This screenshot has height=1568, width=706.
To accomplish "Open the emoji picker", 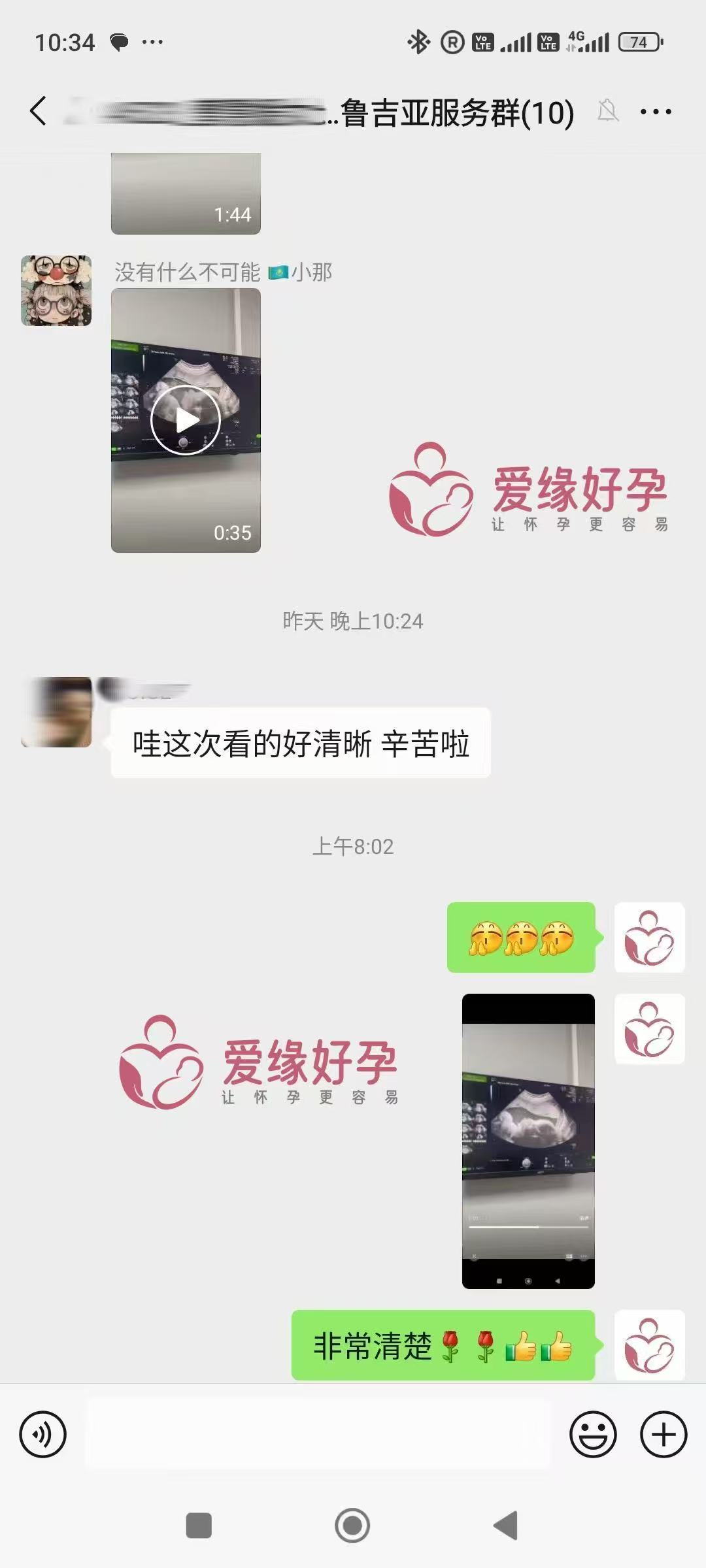I will (593, 1435).
